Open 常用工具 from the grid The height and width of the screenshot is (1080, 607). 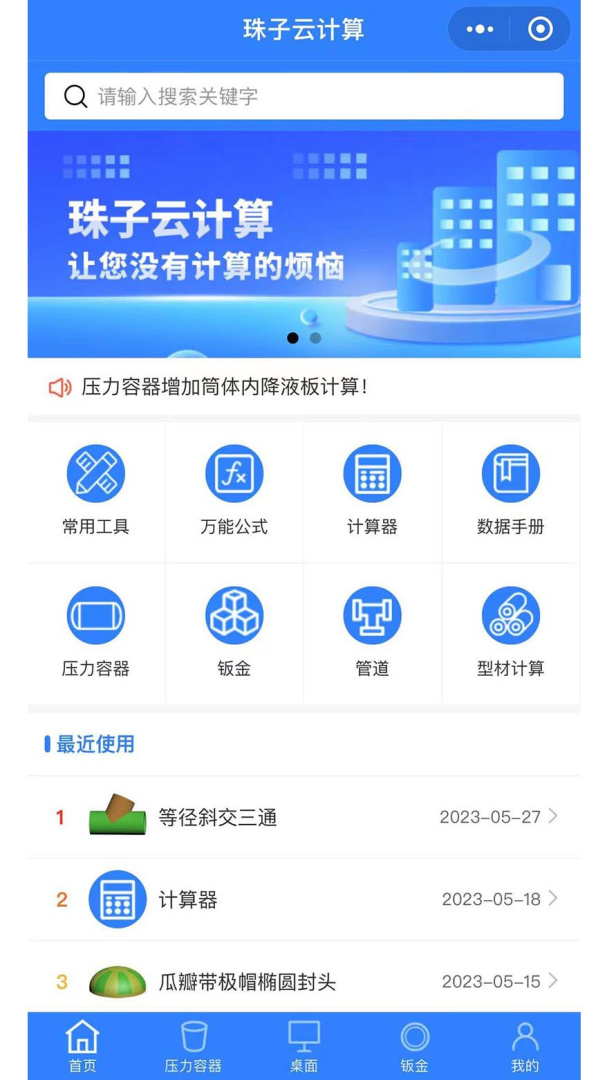click(x=96, y=491)
